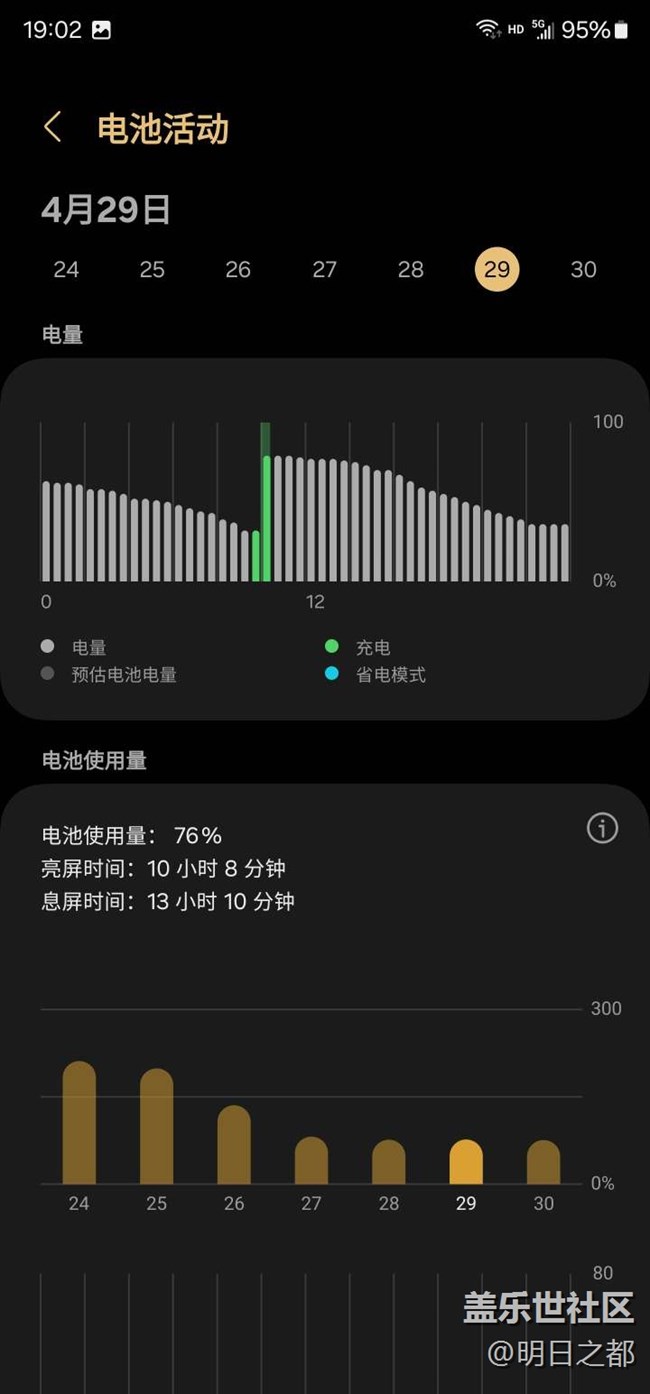
Task: Switch to date 26 in the date row
Action: (x=238, y=269)
